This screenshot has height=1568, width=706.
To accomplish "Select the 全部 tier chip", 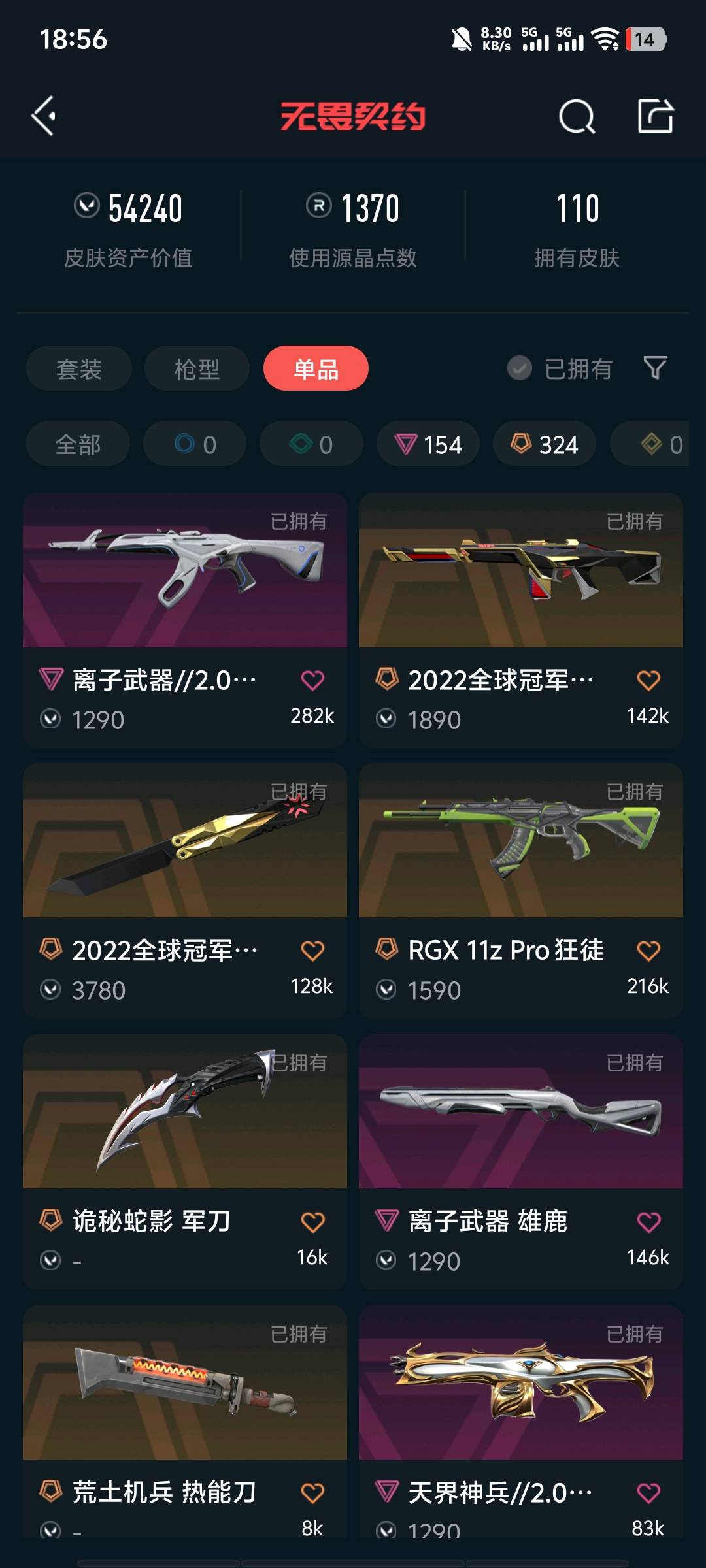I will pyautogui.click(x=78, y=444).
